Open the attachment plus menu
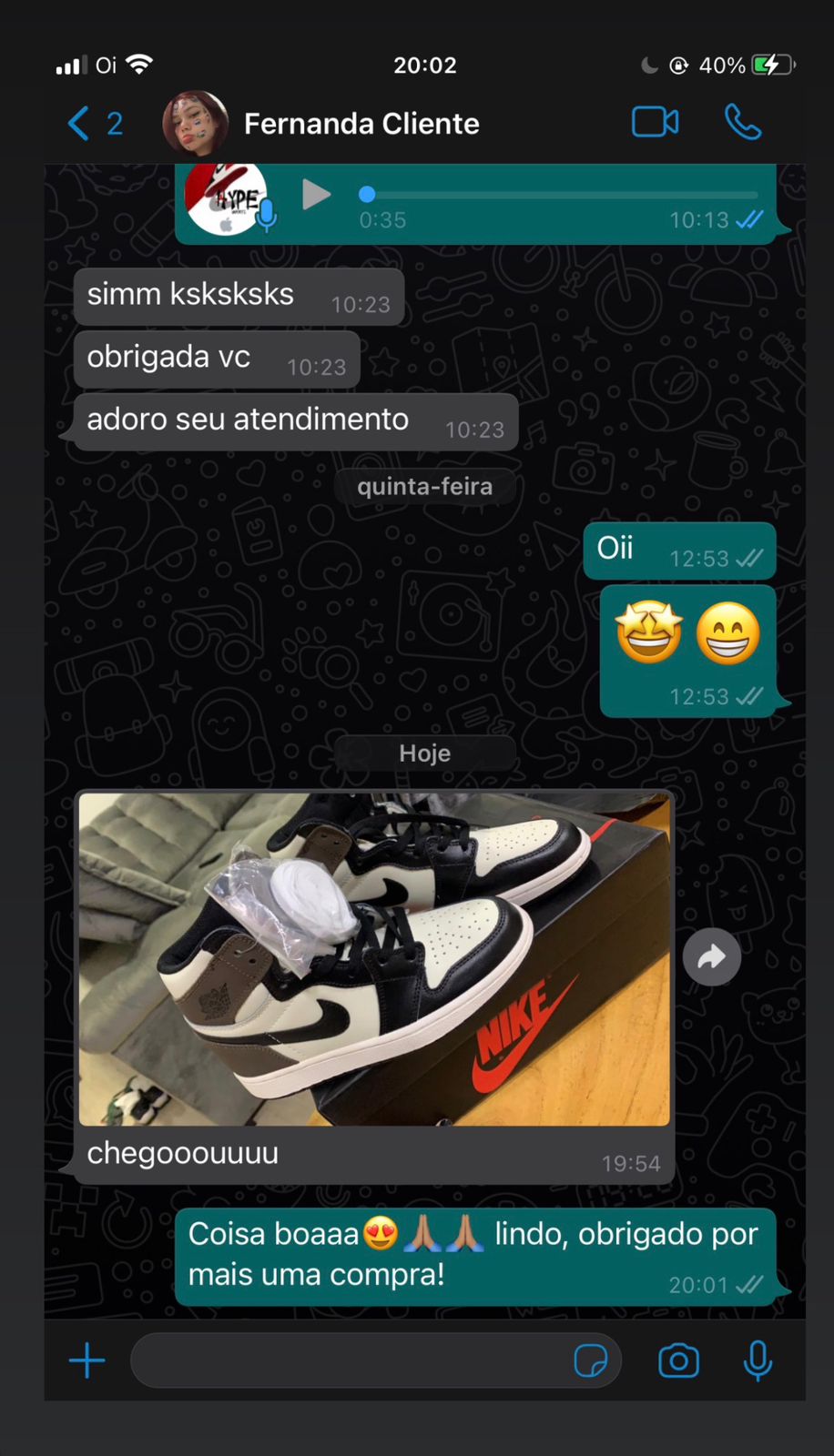This screenshot has width=834, height=1456. (87, 1360)
